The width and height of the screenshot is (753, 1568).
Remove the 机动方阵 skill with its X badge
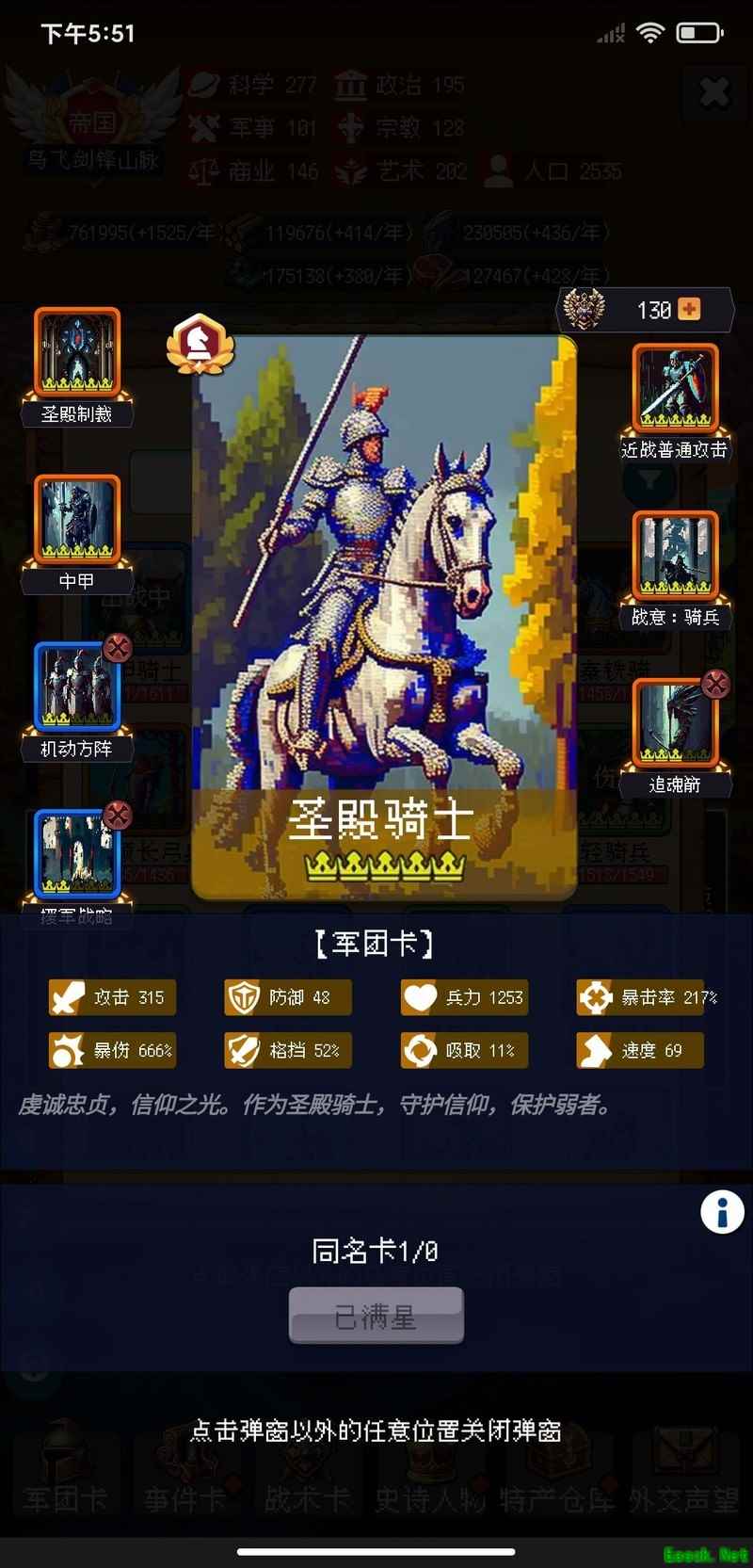118,648
